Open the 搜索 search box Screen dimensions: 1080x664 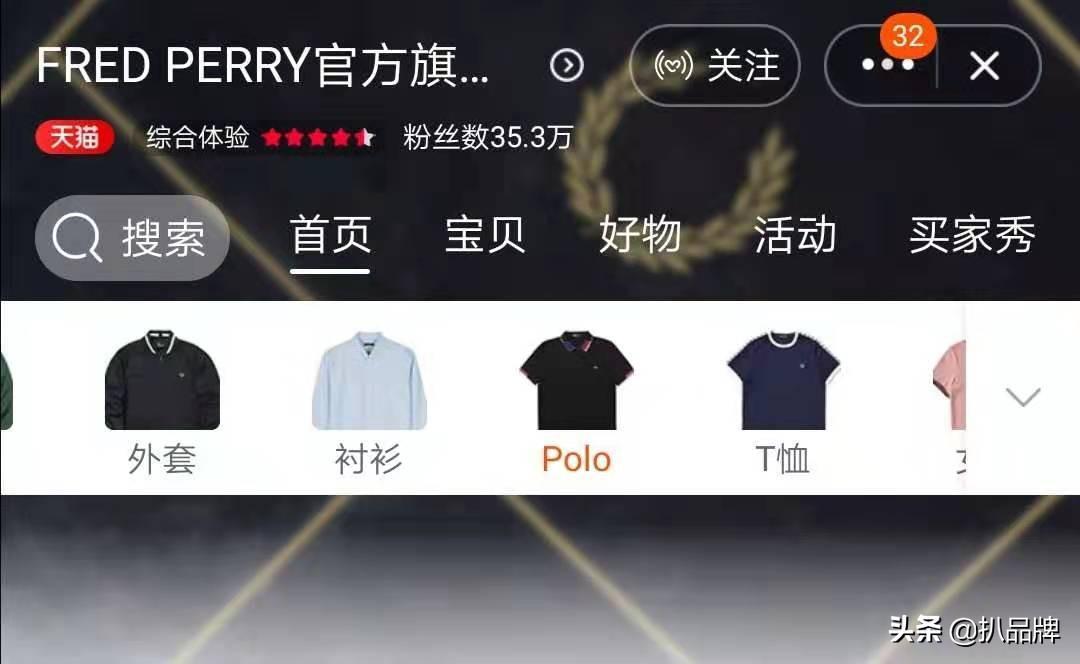point(132,238)
